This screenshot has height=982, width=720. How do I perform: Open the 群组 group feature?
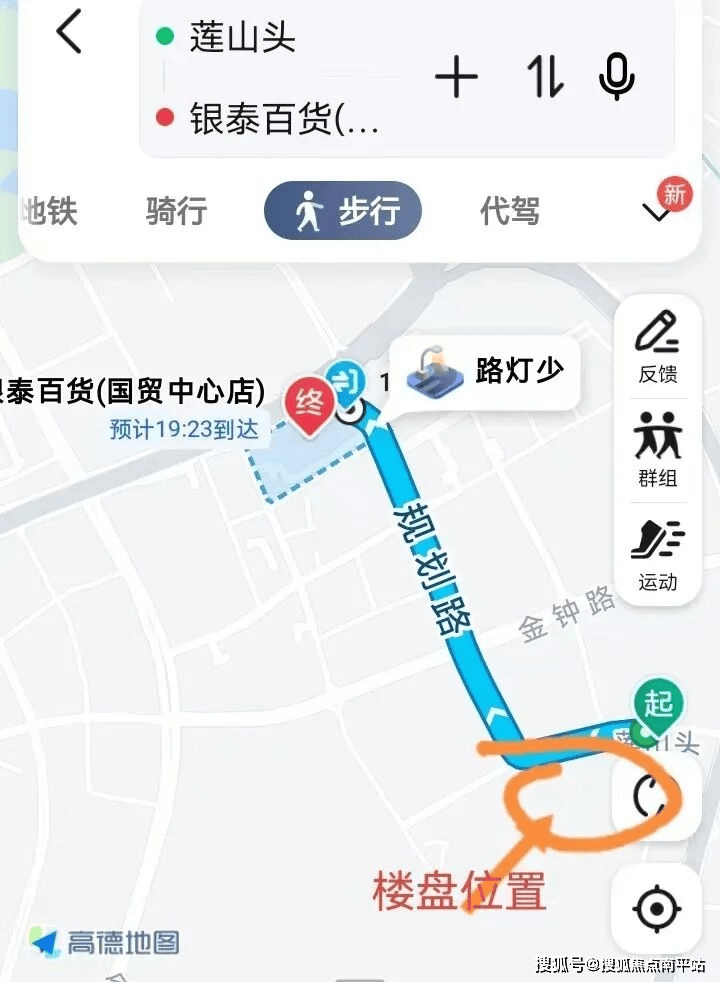pyautogui.click(x=657, y=449)
